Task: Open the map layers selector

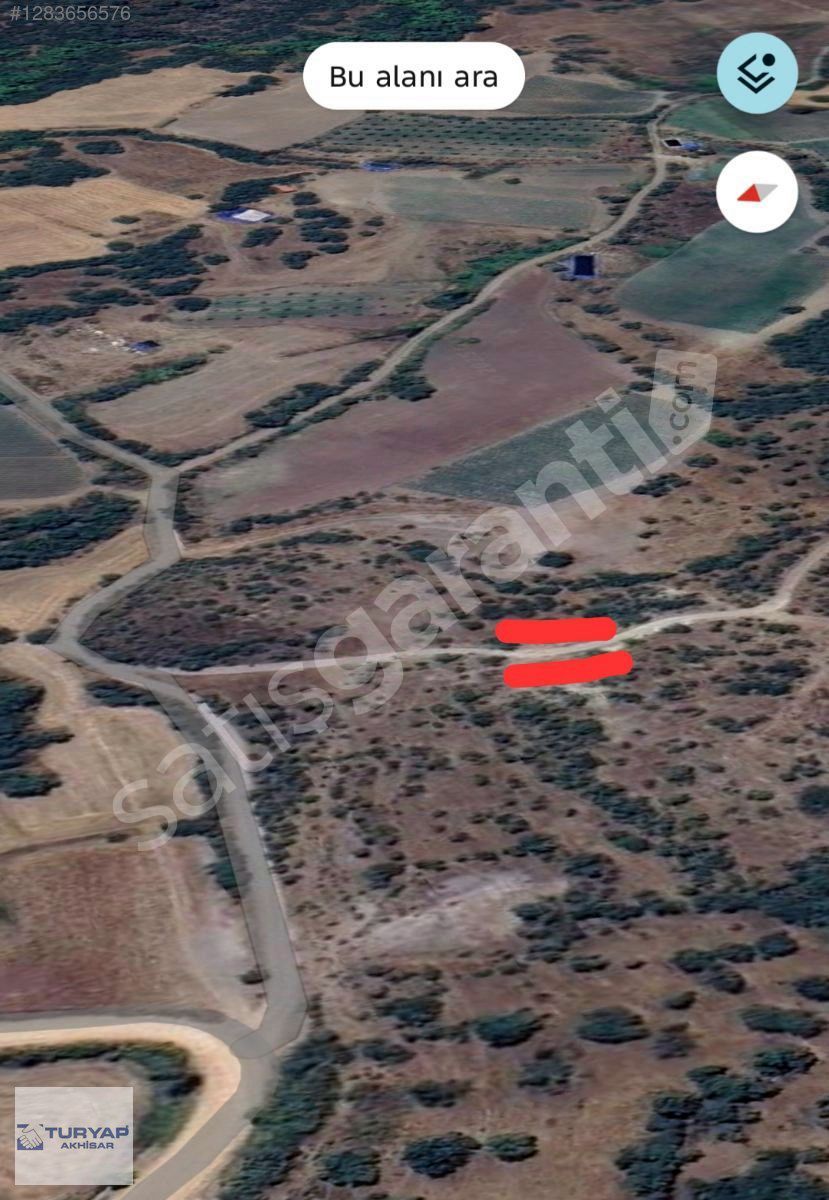Action: click(x=757, y=73)
